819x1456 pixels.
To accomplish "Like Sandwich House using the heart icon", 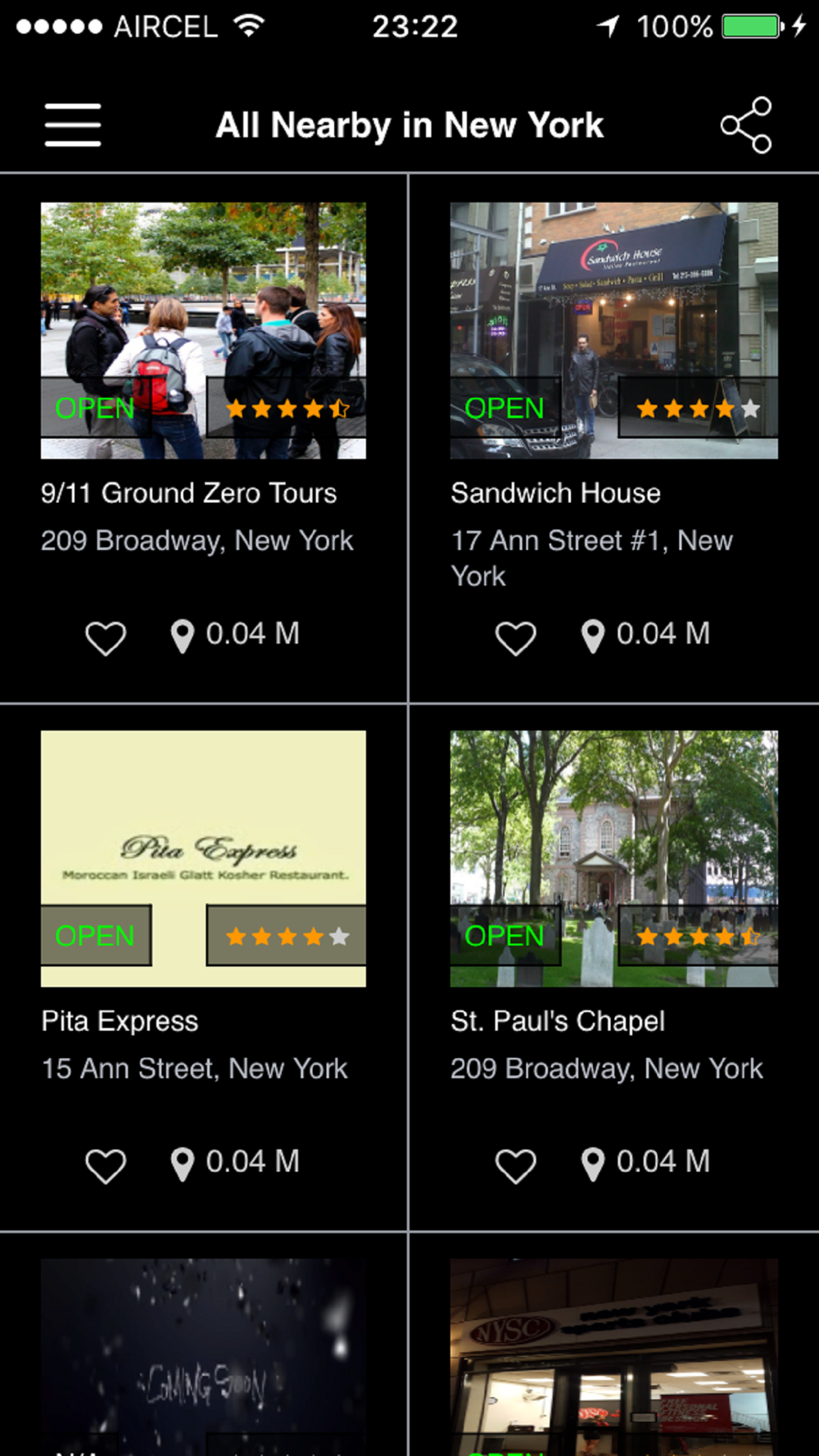I will click(x=516, y=637).
